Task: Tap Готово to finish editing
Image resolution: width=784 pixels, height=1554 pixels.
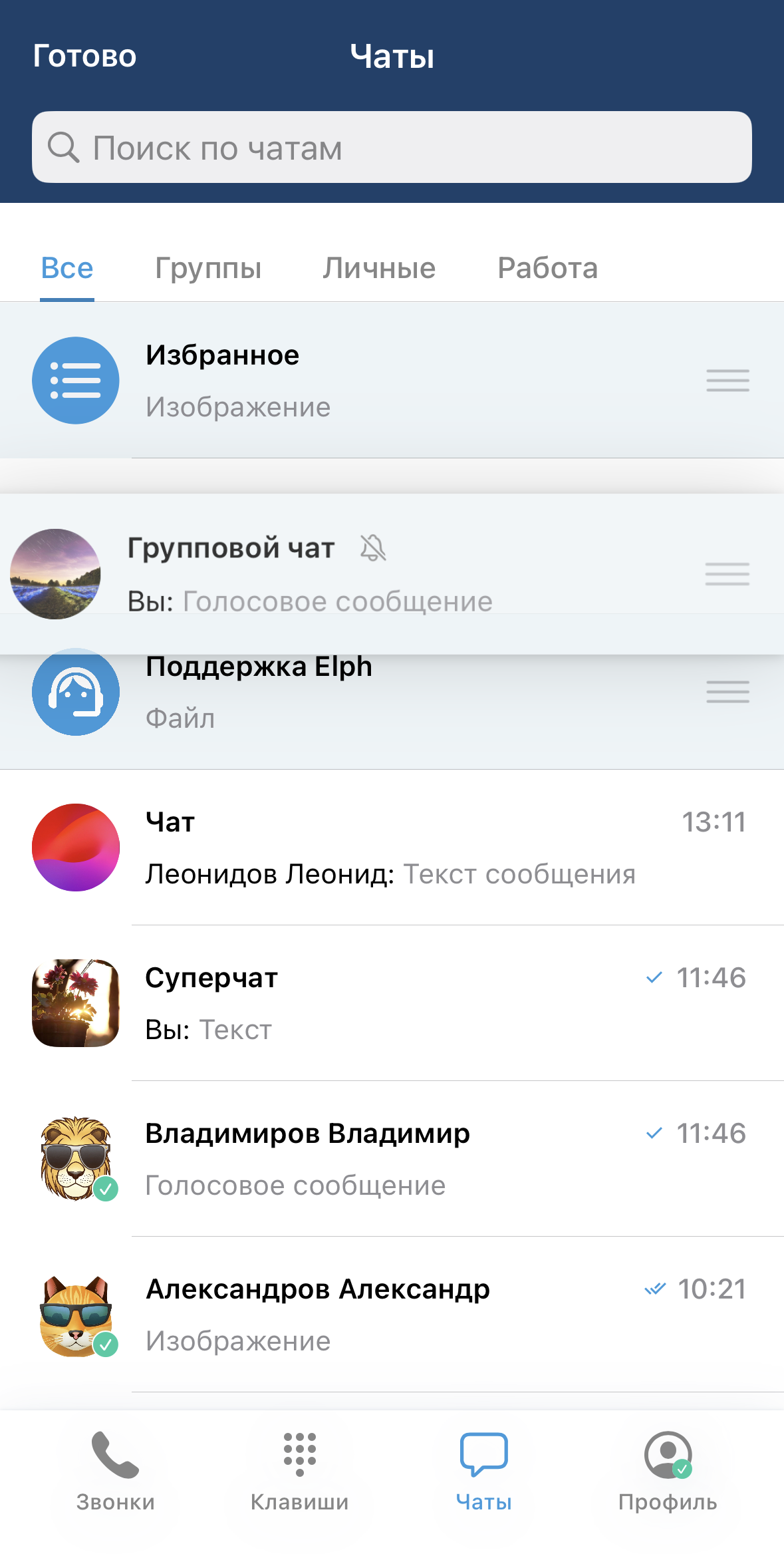Action: [84, 56]
